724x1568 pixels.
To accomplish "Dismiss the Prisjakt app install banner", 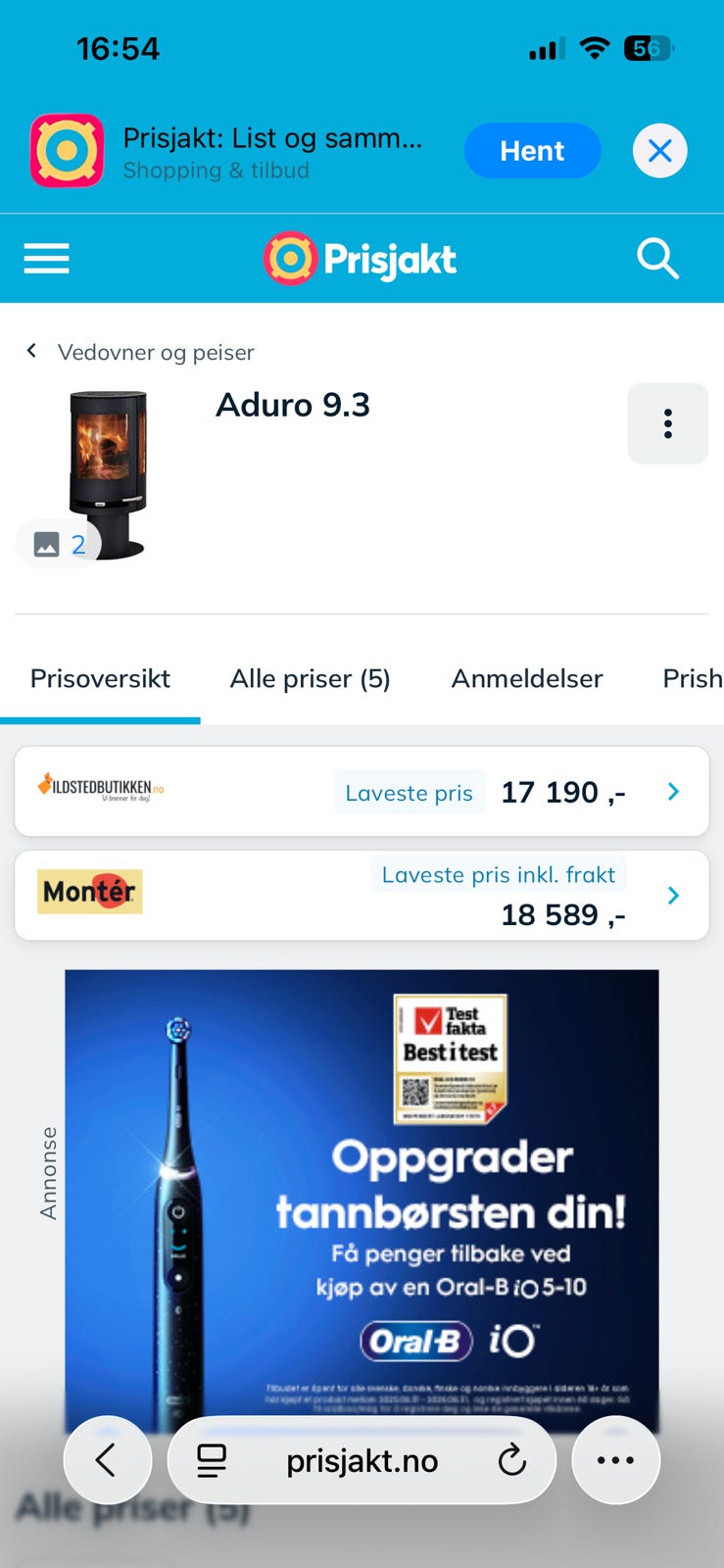I will click(x=659, y=151).
